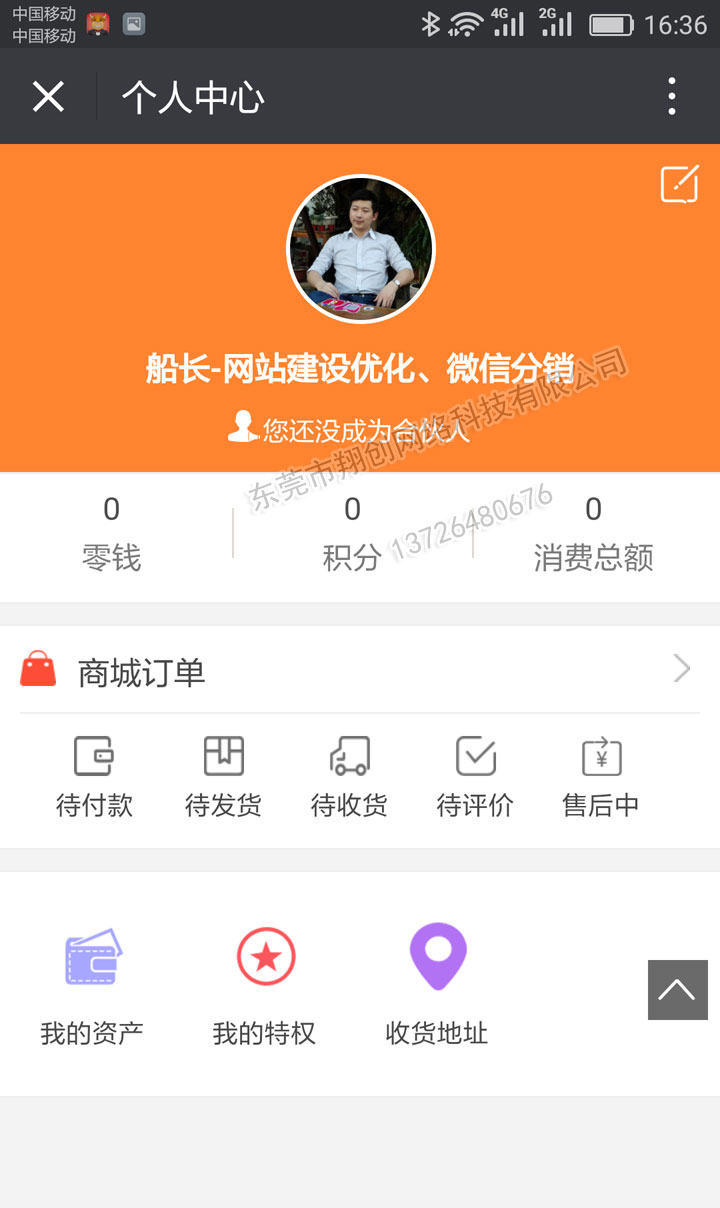Tap the edit profile icon
Viewport: 720px width, 1208px height.
679,185
